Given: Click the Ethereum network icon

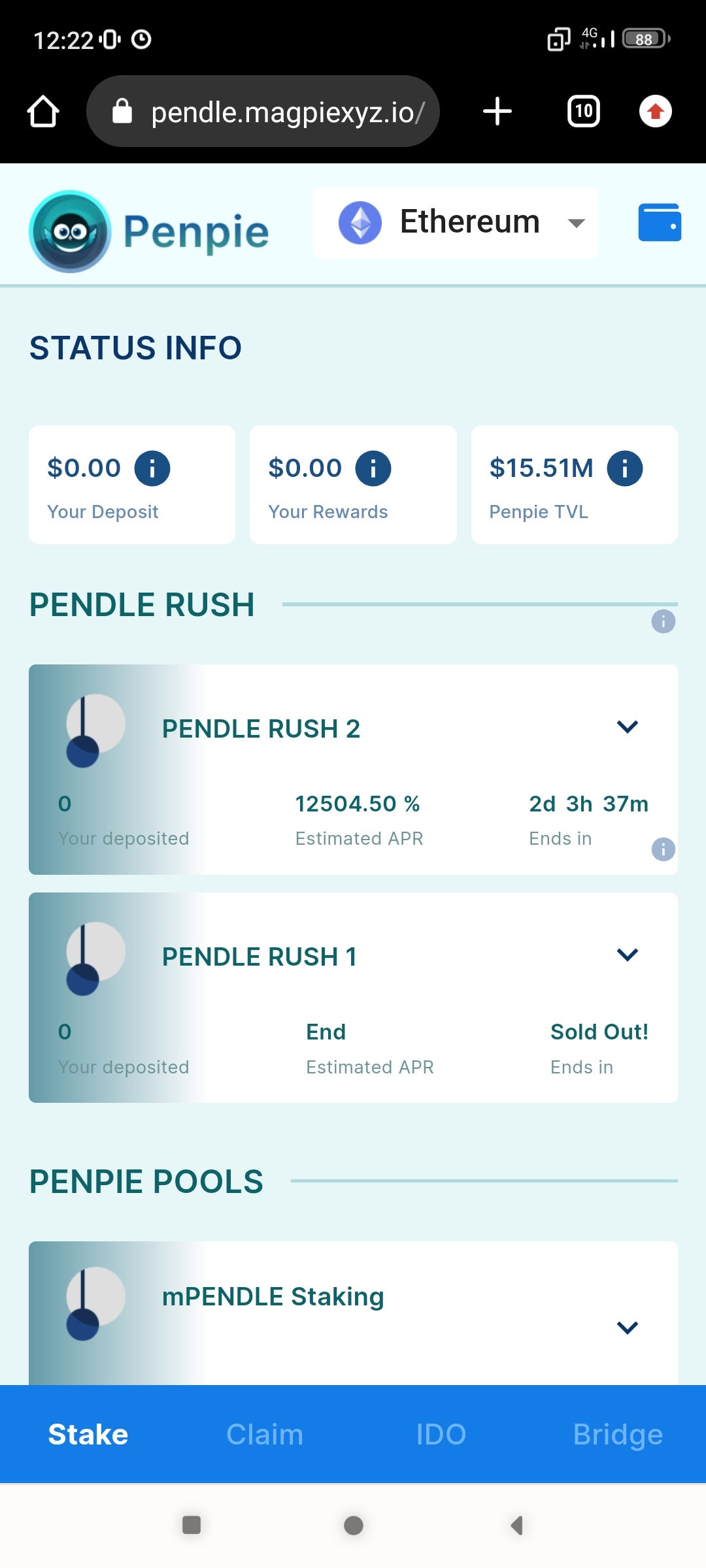Looking at the screenshot, I should point(360,222).
